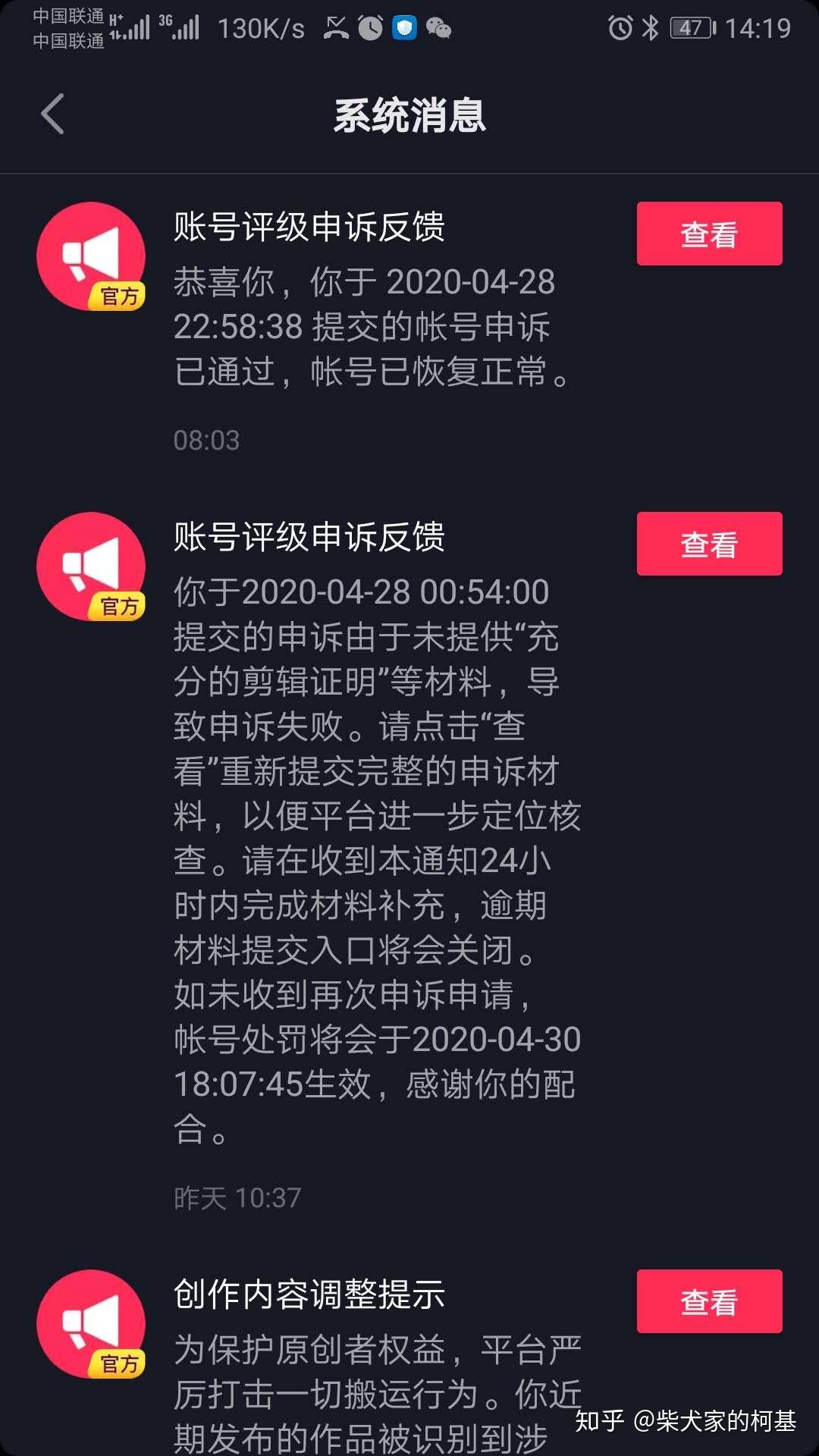Tap 查看 on the failed appeal message
The width and height of the screenshot is (819, 1456).
pos(708,544)
